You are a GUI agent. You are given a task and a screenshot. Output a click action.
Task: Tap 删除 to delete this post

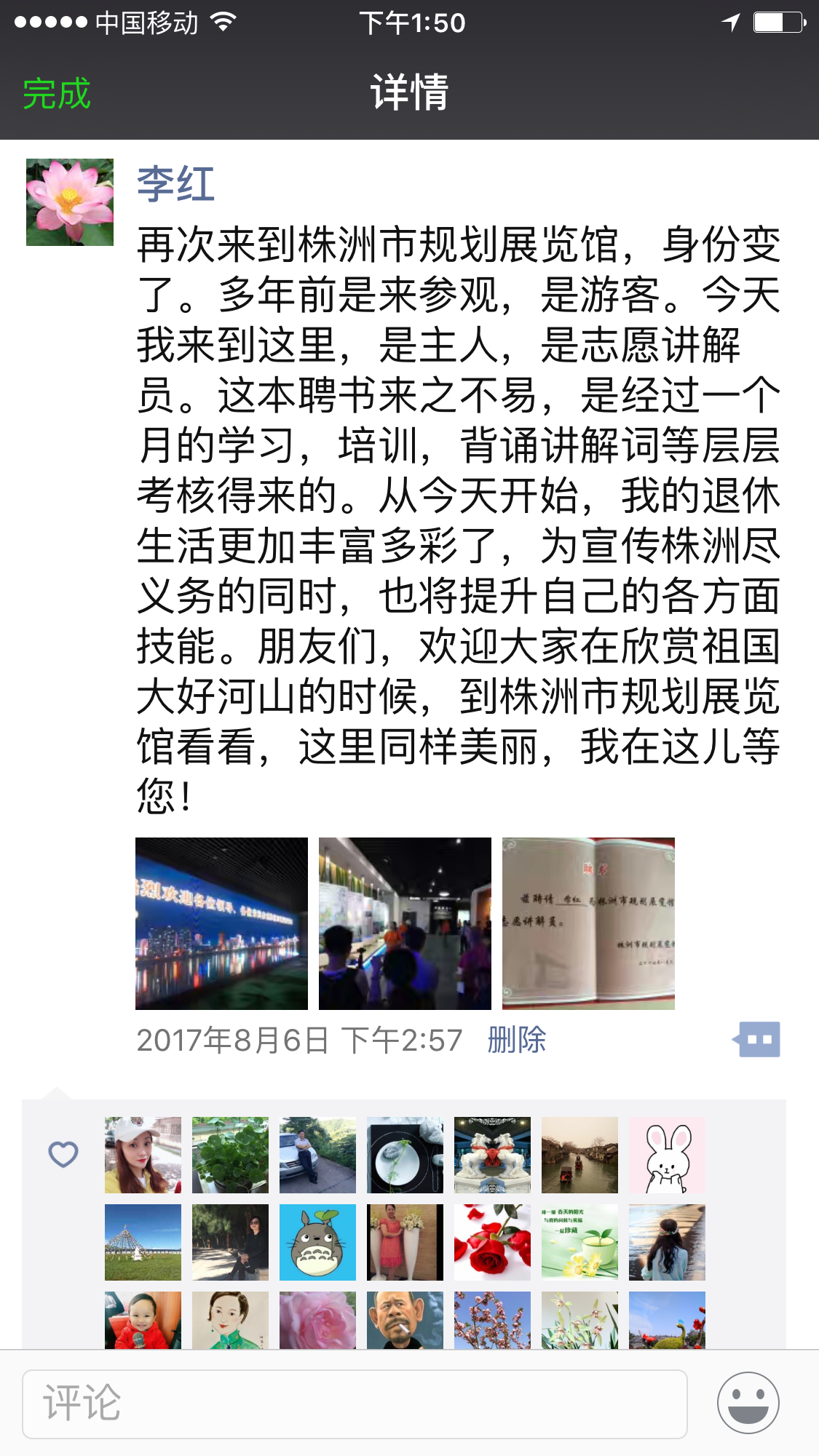click(x=516, y=1040)
